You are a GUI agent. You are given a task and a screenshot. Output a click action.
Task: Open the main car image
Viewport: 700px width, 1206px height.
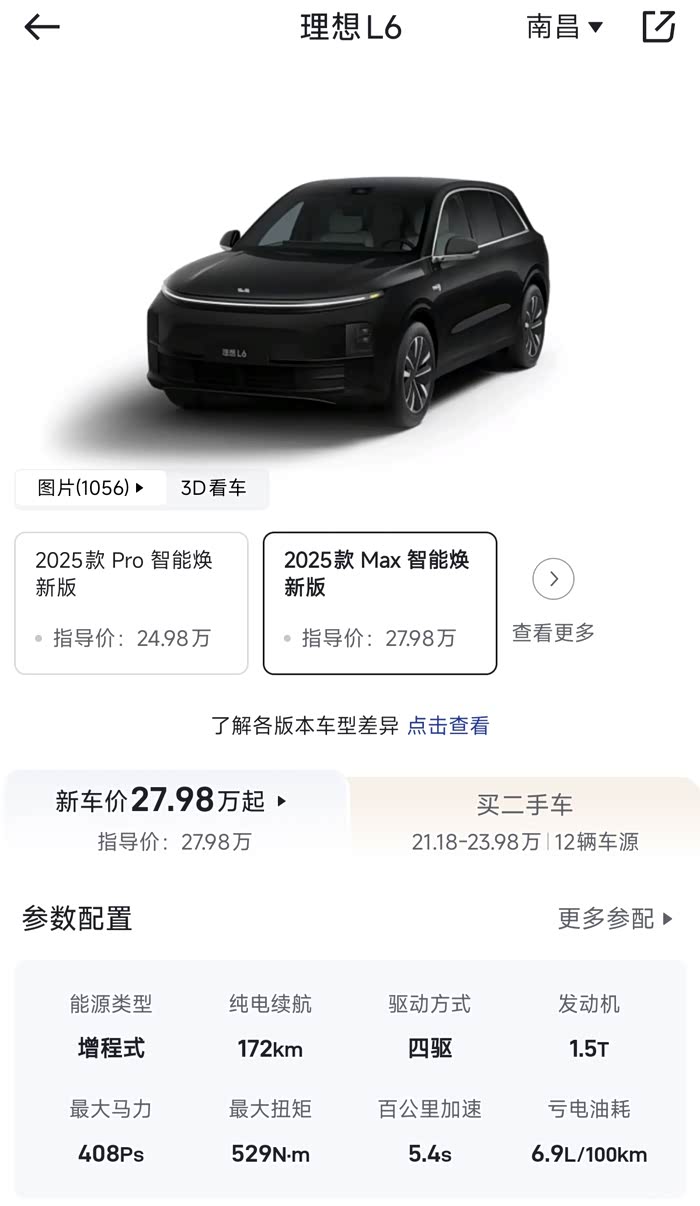350,300
